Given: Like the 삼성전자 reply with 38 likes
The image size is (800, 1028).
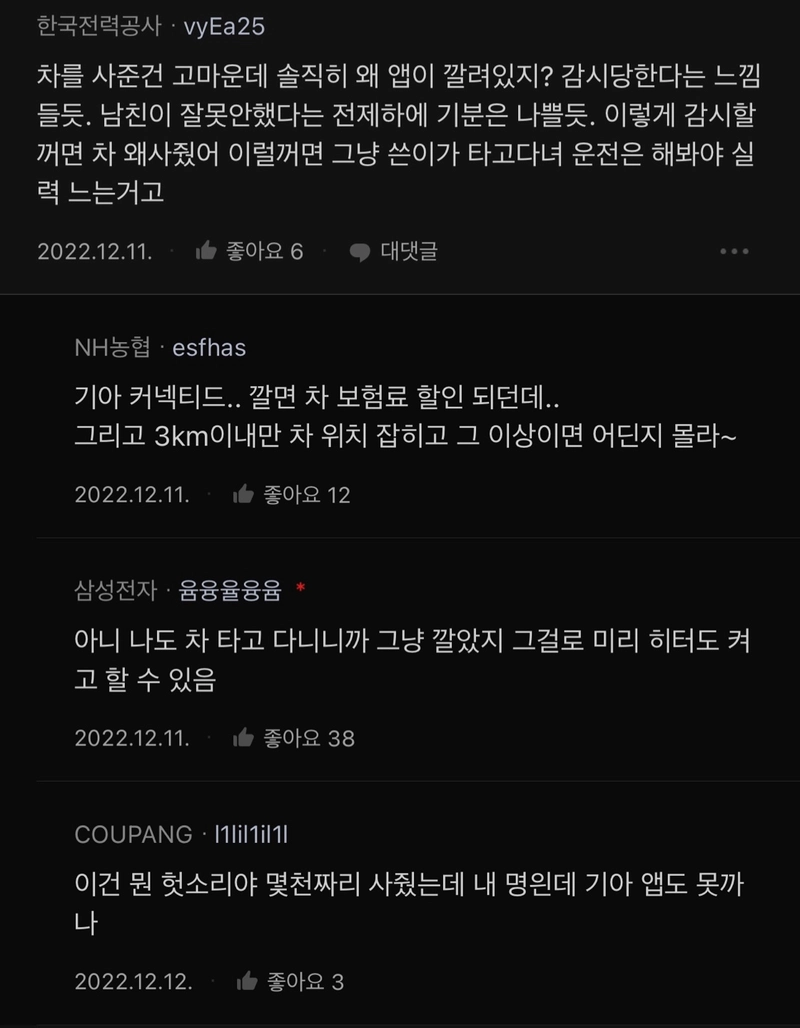Looking at the screenshot, I should pyautogui.click(x=293, y=738).
